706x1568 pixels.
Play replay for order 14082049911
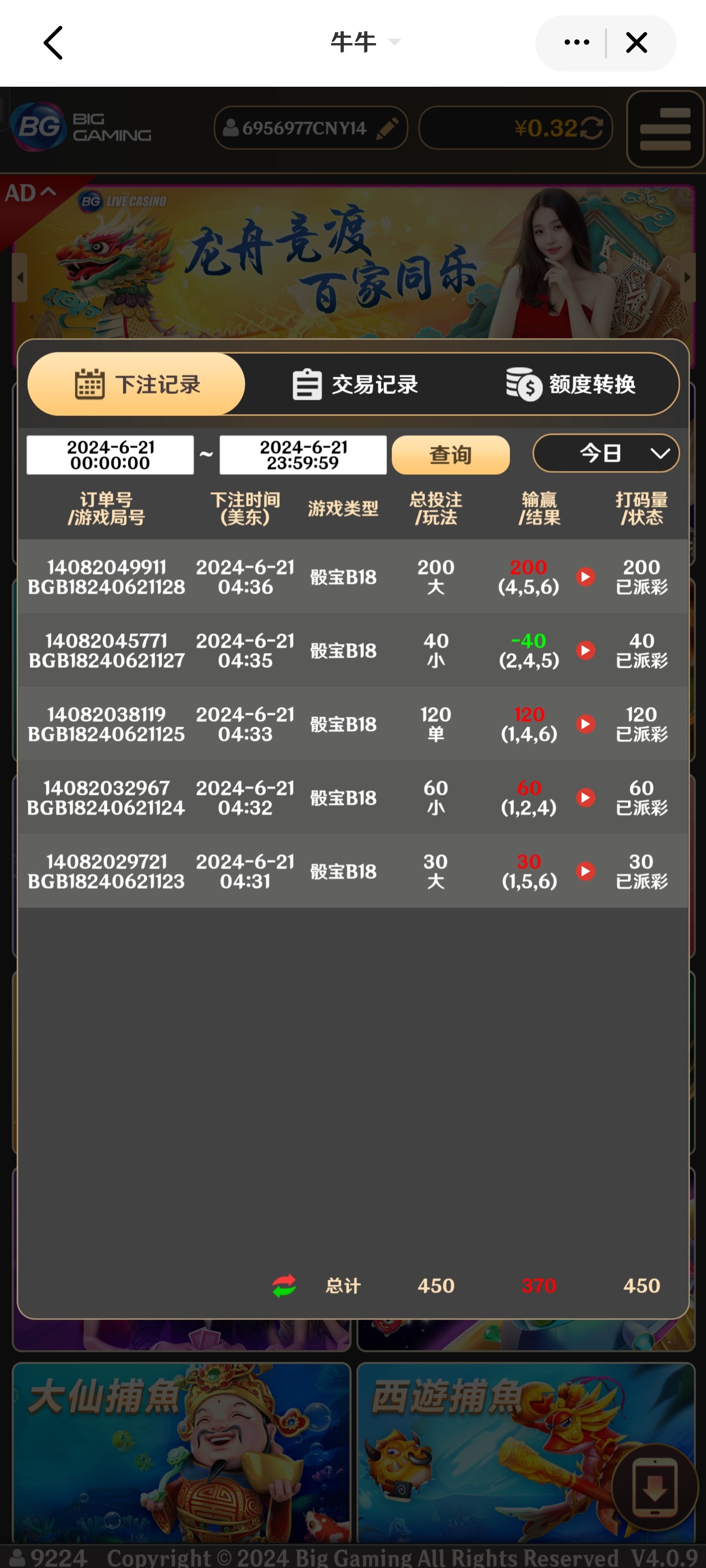(x=586, y=576)
